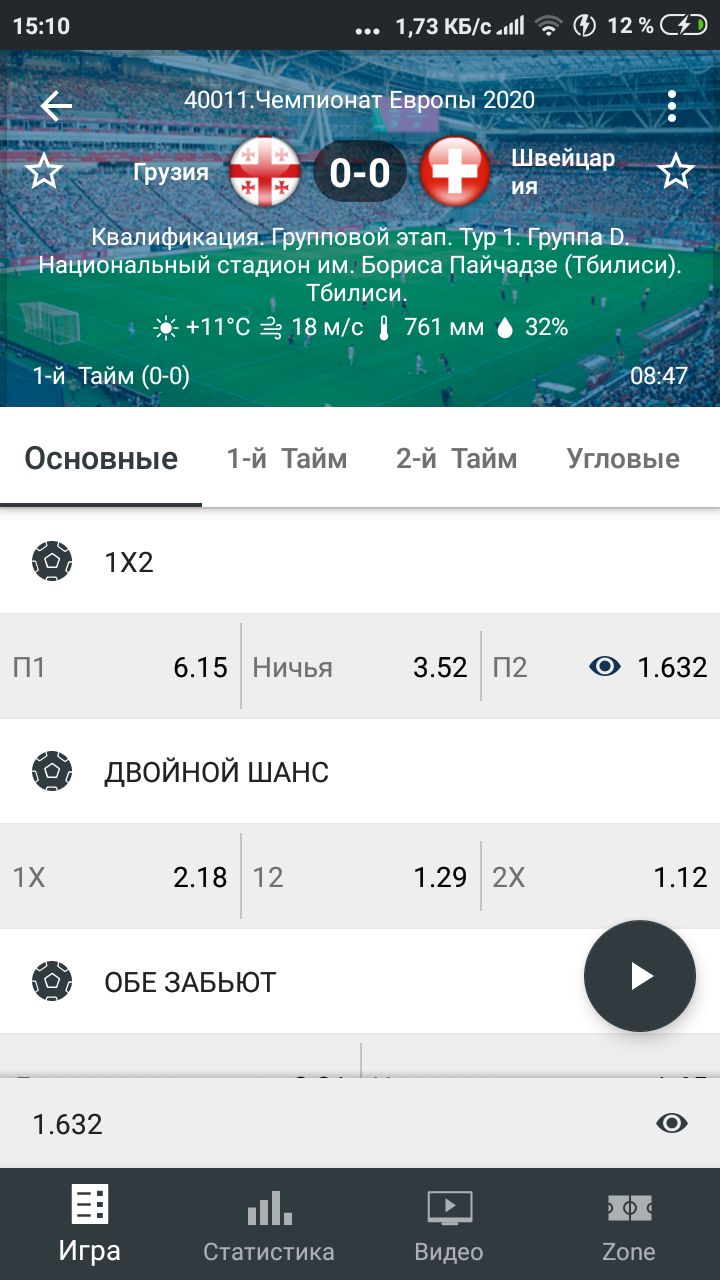720x1280 pixels.
Task: Open the Статистика bottom tab
Action: [269, 1225]
